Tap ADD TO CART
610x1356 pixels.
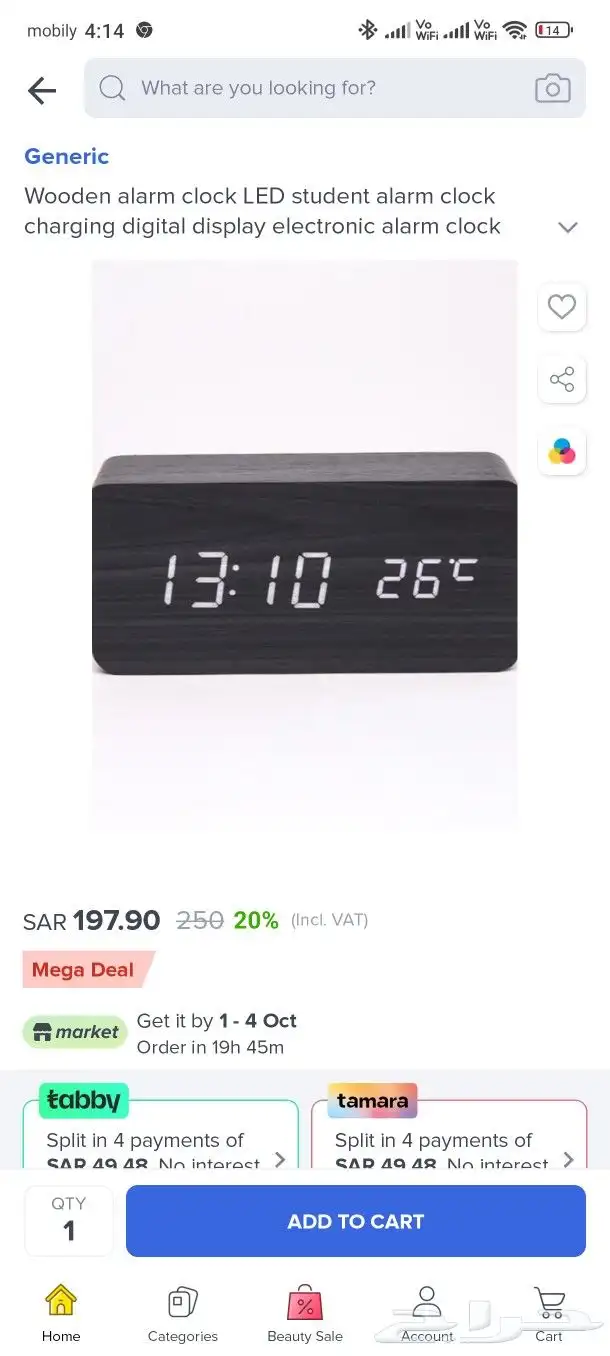355,1221
